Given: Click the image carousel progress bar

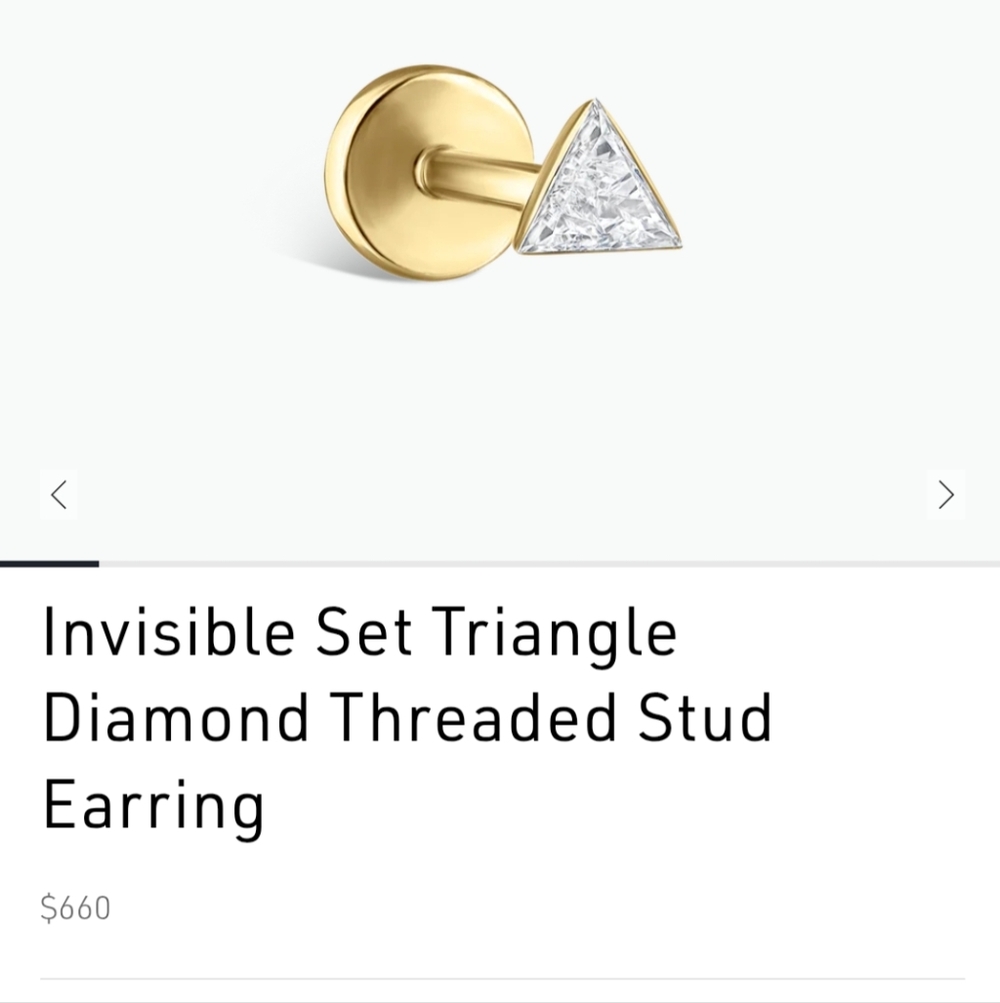Looking at the screenshot, I should tap(500, 561).
